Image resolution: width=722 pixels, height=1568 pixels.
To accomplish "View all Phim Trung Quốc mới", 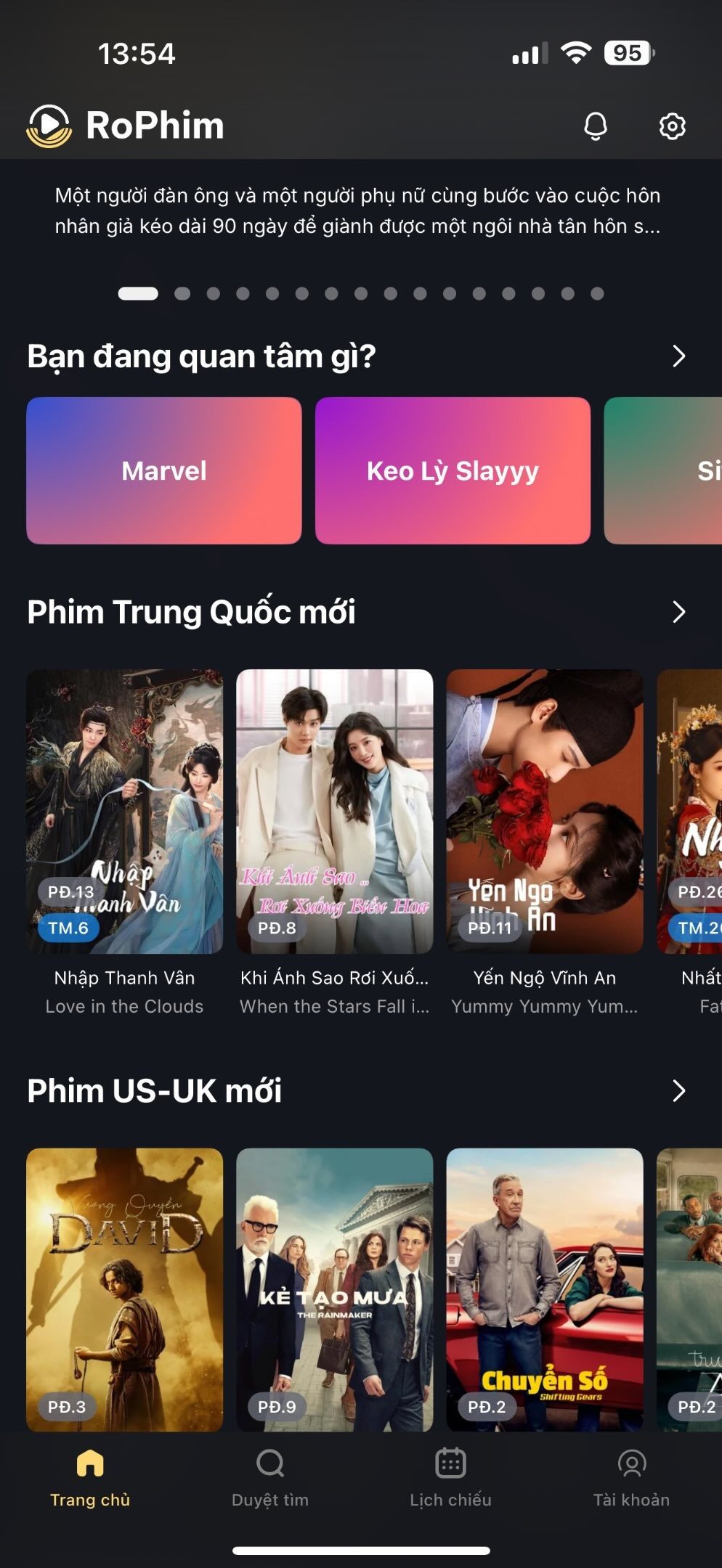I will pyautogui.click(x=678, y=612).
